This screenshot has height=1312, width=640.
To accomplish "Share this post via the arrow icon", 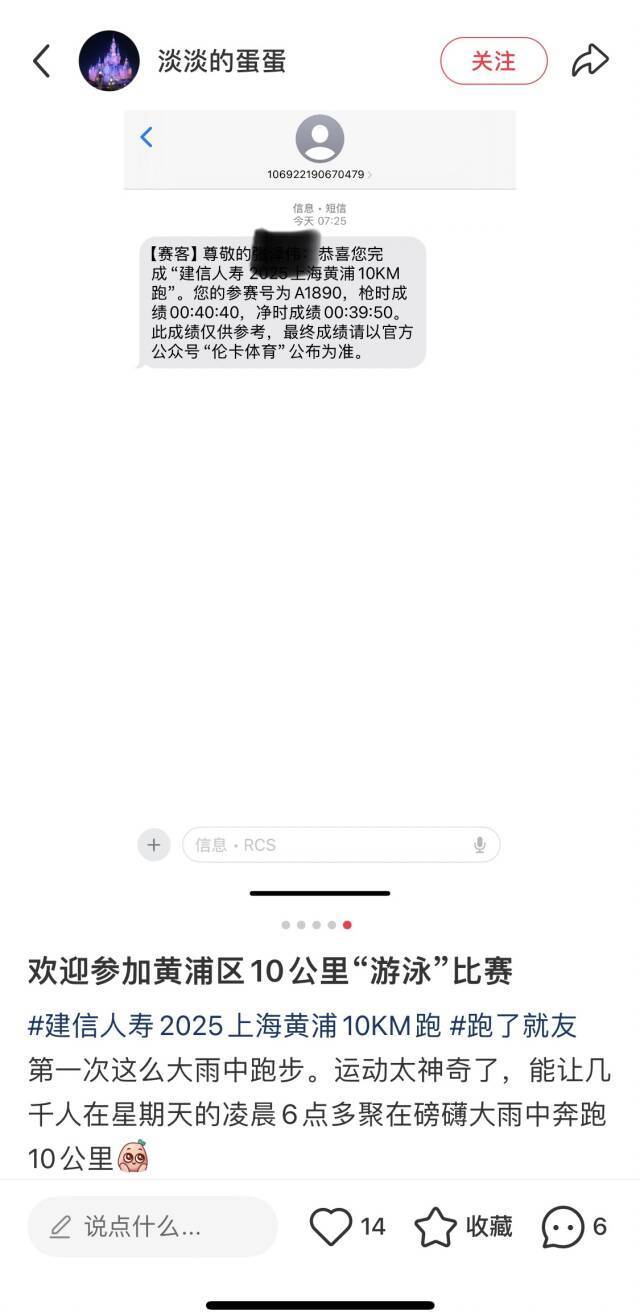I will [590, 61].
